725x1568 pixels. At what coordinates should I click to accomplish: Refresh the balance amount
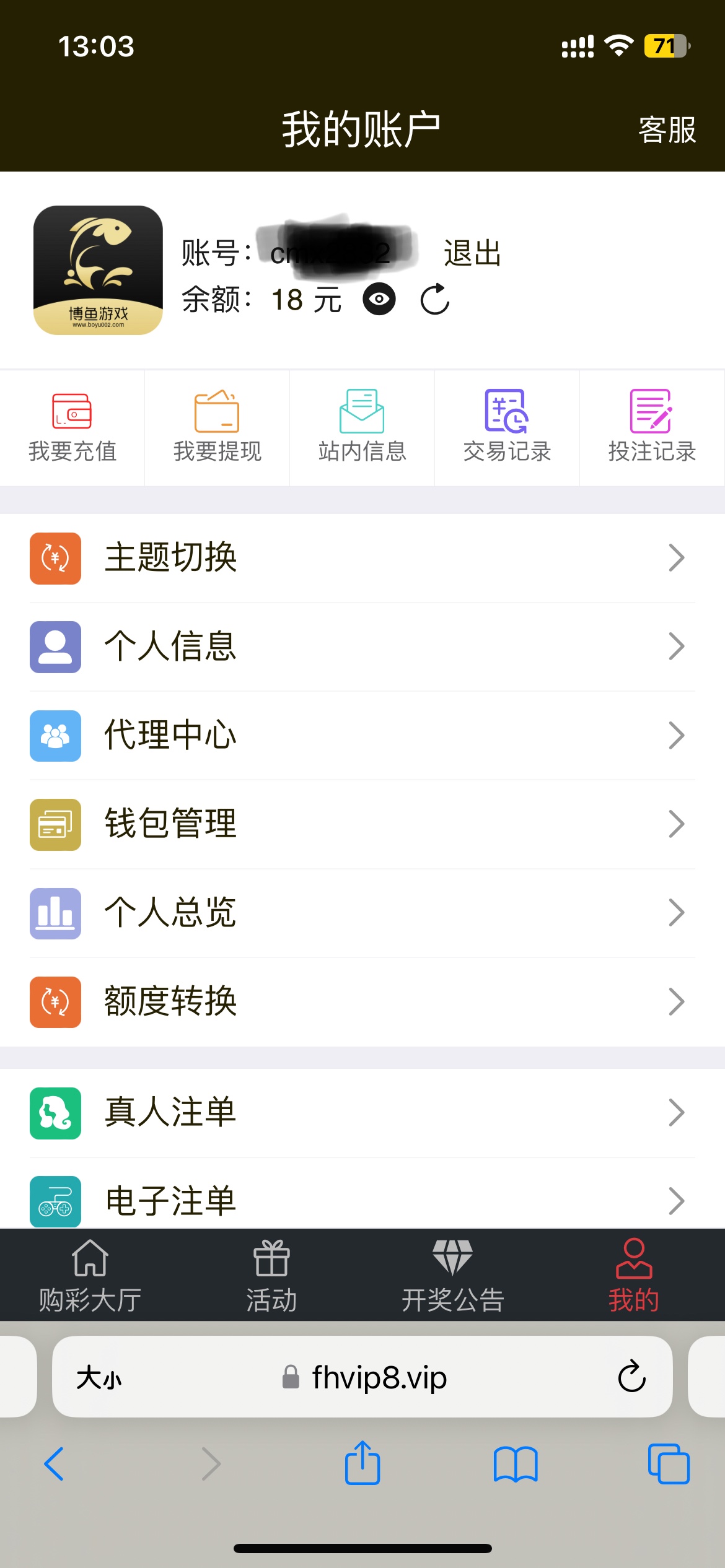(435, 299)
